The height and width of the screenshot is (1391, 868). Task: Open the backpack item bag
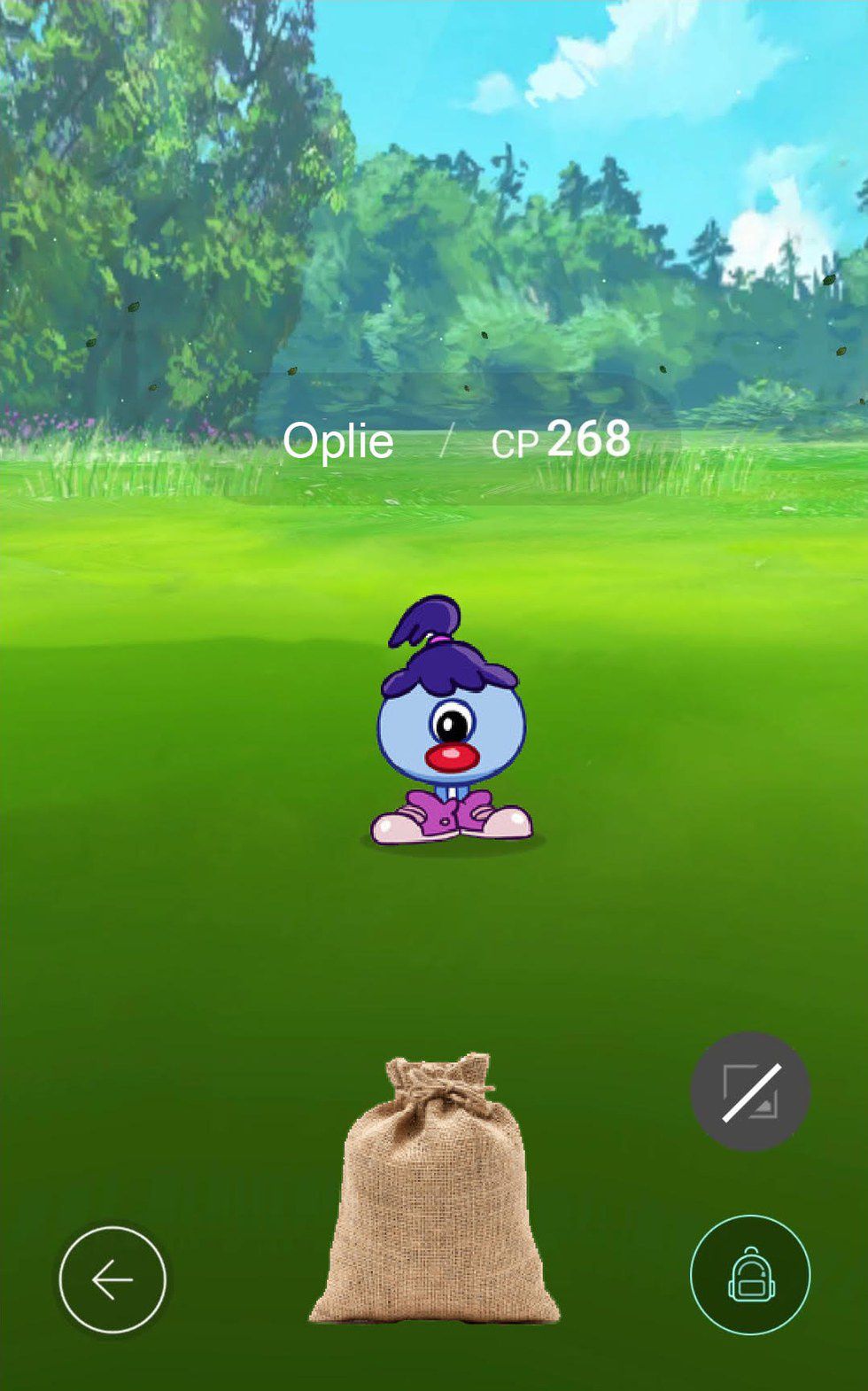tap(750, 1275)
